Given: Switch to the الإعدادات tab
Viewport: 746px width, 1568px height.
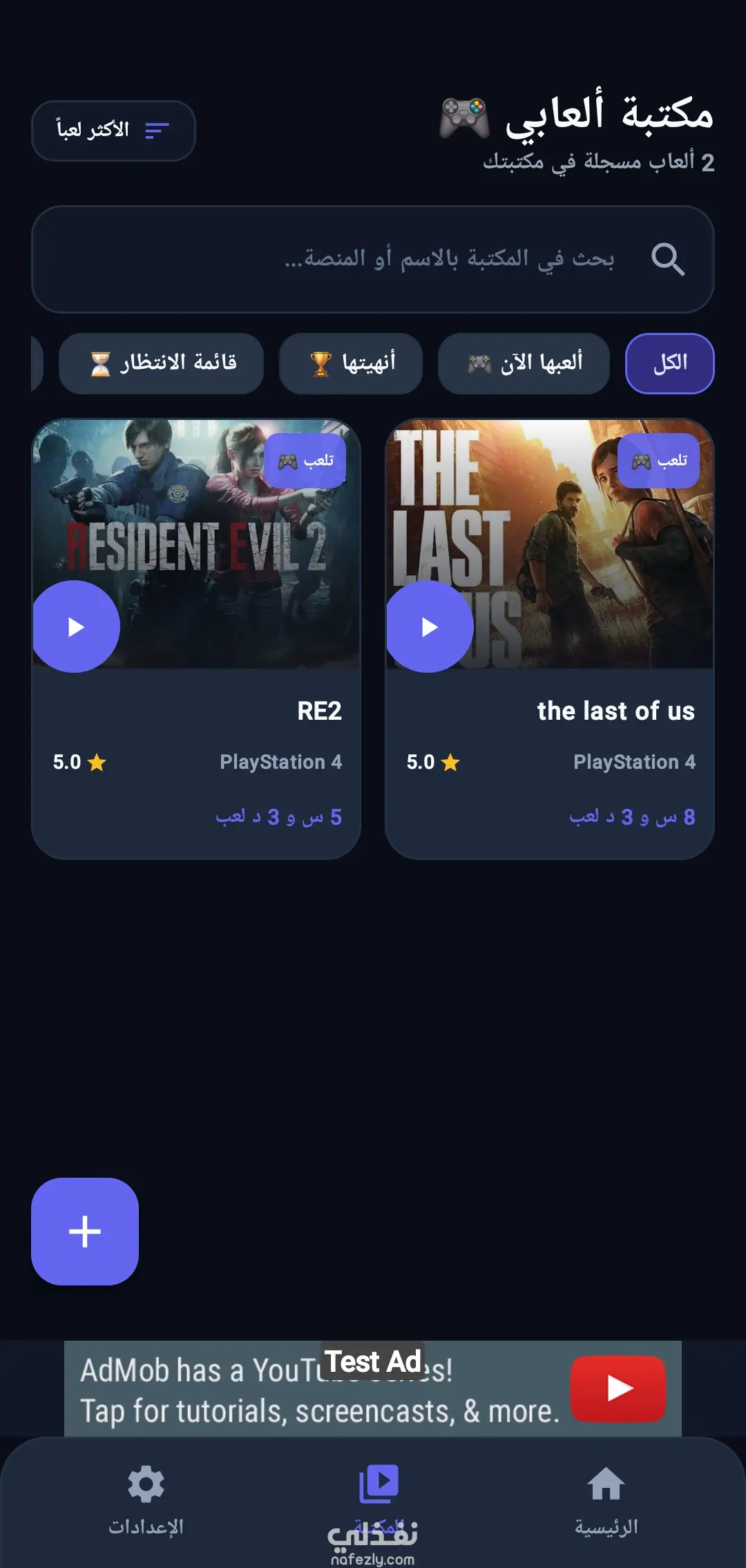Looking at the screenshot, I should click(146, 1500).
